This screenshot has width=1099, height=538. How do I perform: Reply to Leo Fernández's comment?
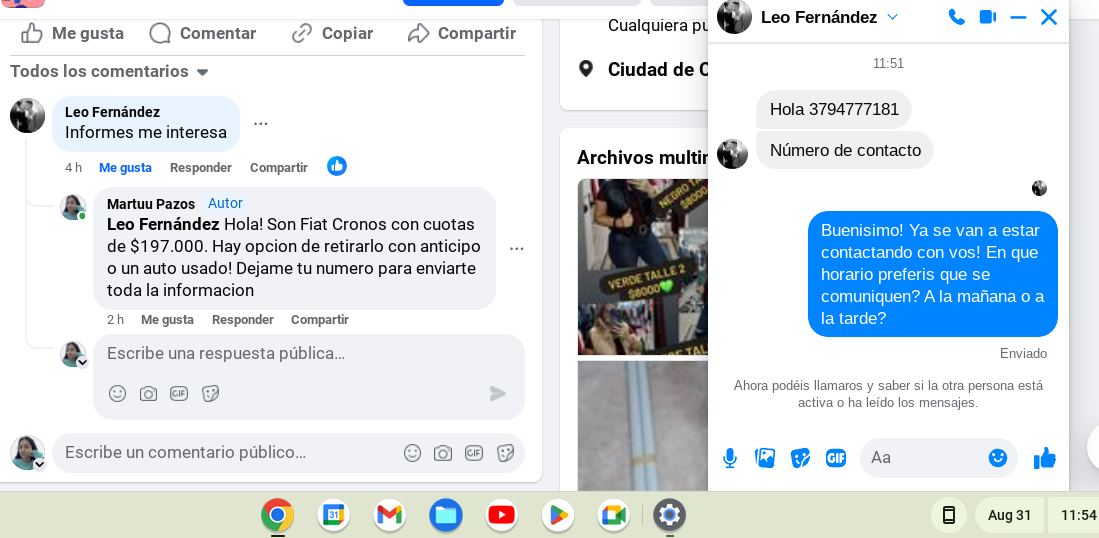tap(200, 167)
